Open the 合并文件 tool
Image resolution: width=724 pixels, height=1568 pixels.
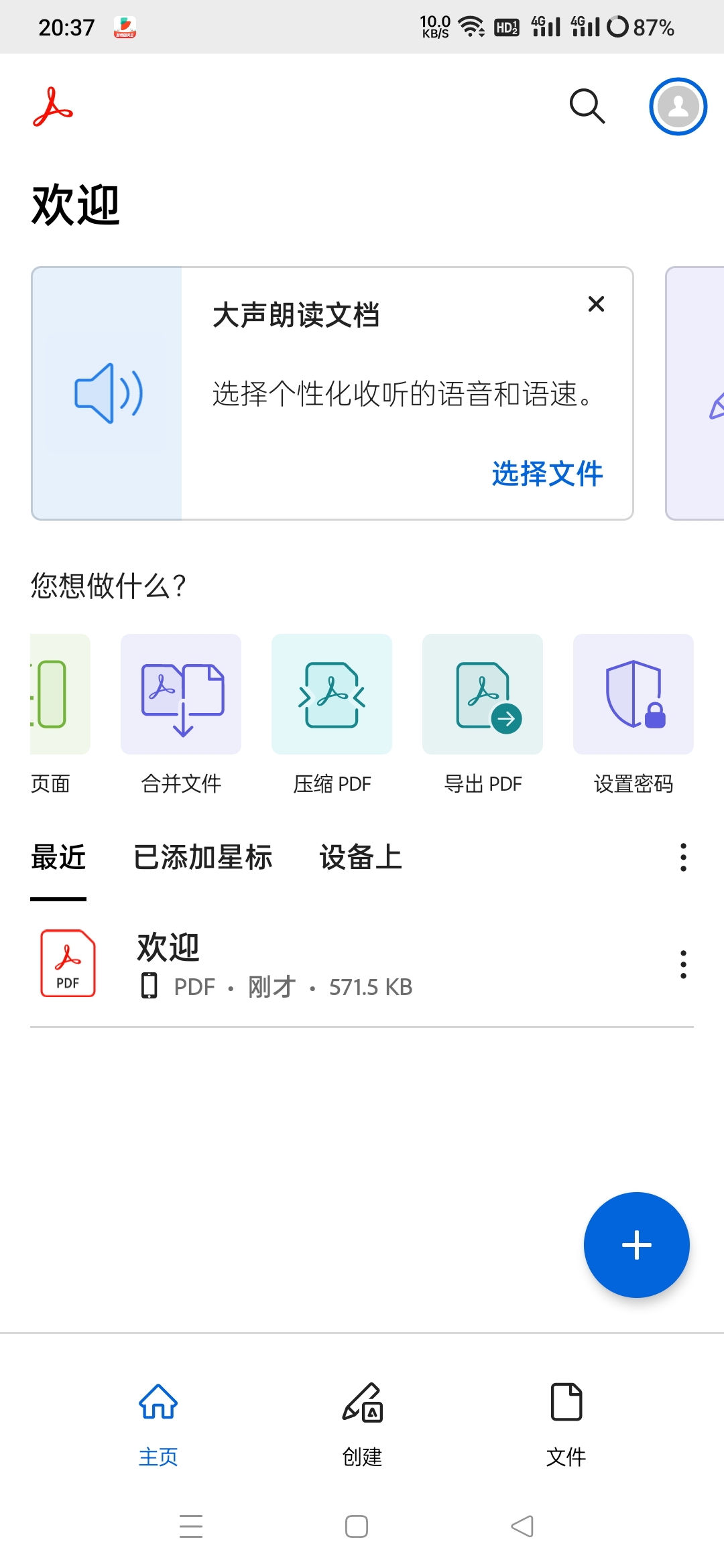181,715
